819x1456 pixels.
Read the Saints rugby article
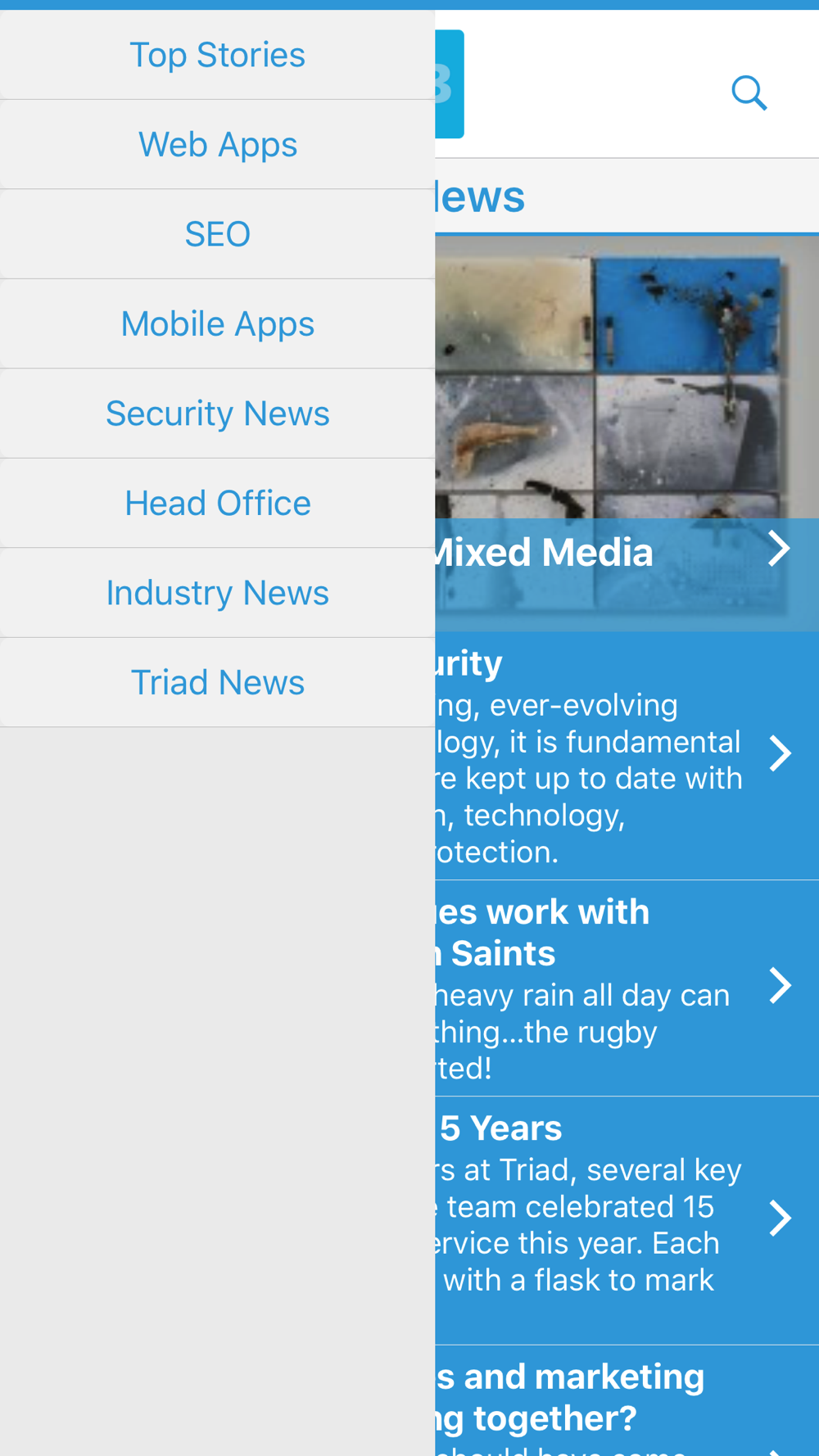pos(622,988)
